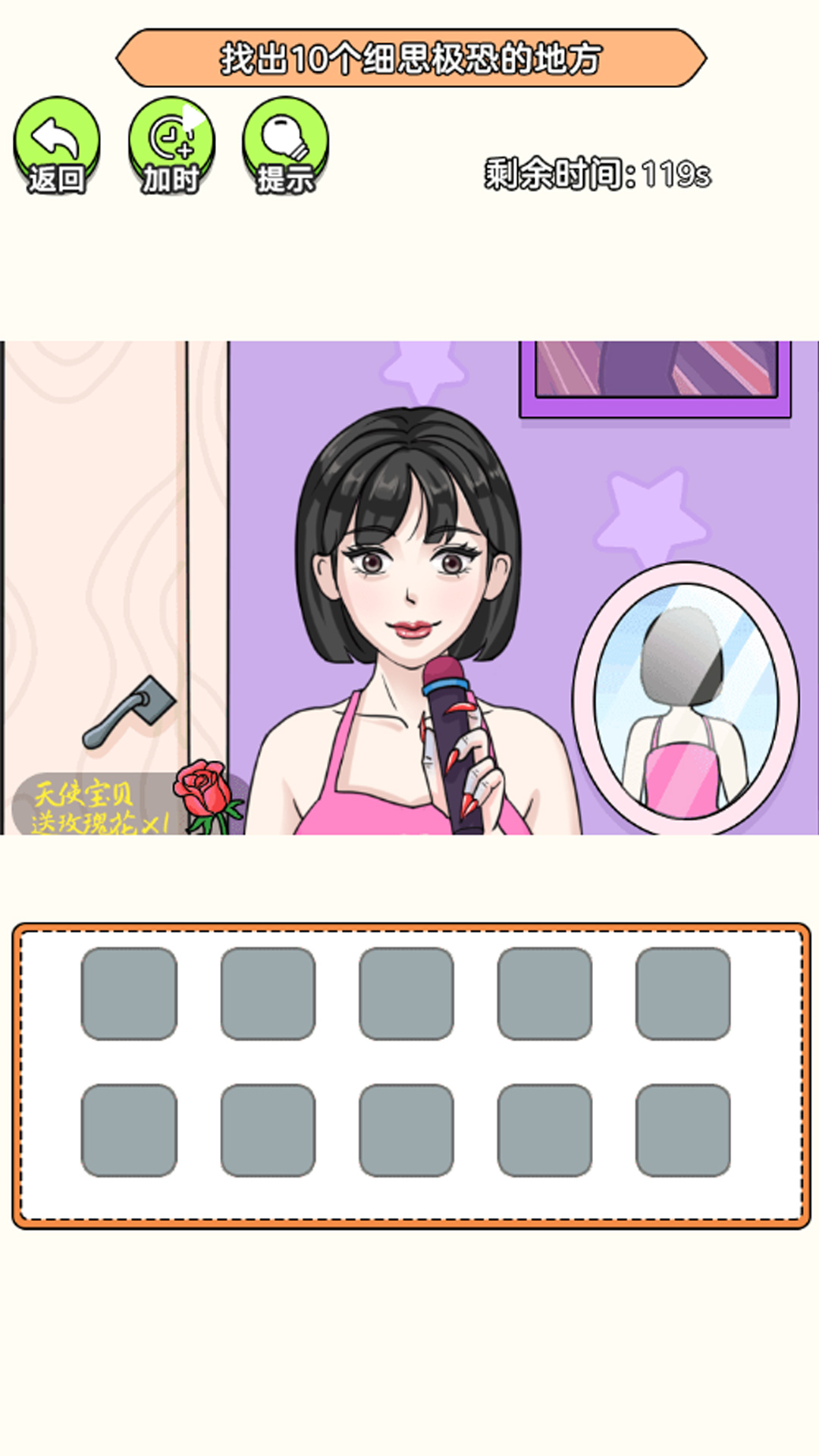Add more time with 加时
This screenshot has height=1456, width=819.
click(x=171, y=146)
